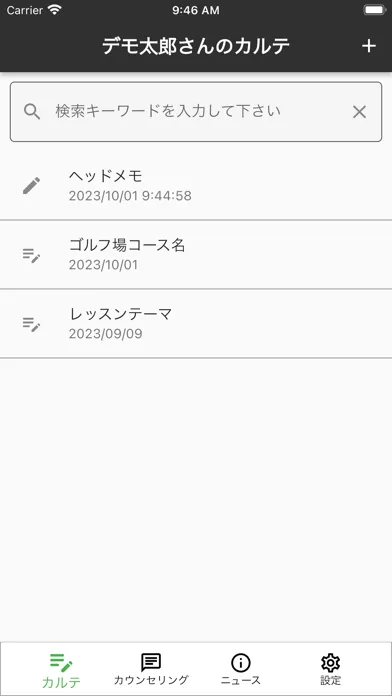
Task: Focus the keyword search field
Action: click(196, 112)
